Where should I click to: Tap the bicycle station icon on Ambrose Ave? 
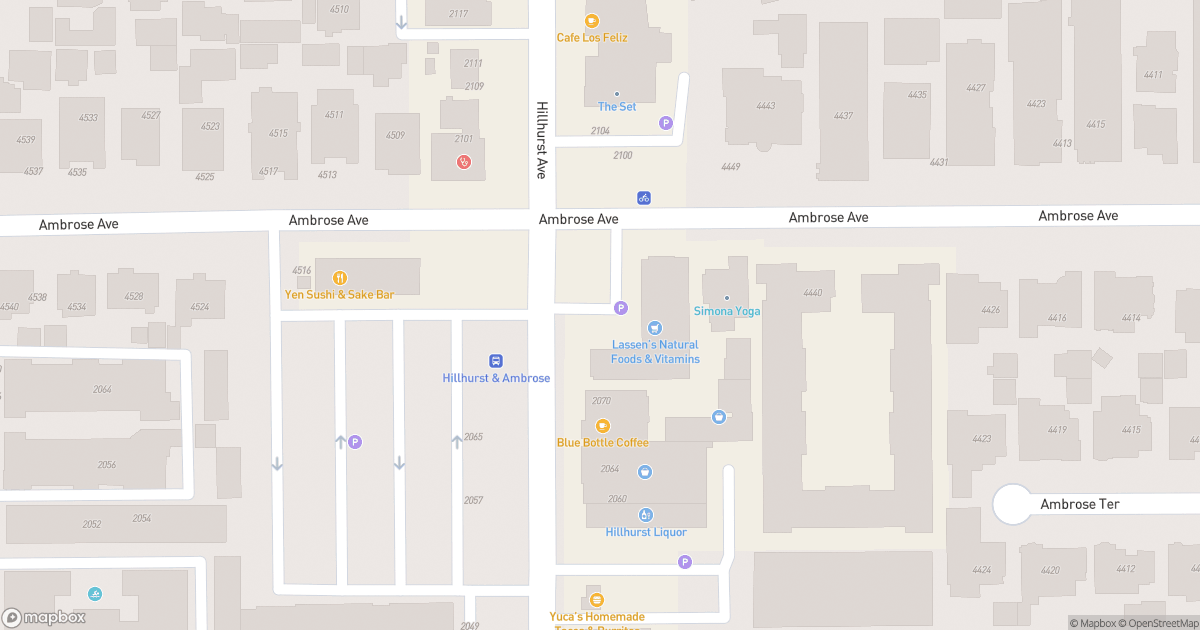click(x=644, y=198)
